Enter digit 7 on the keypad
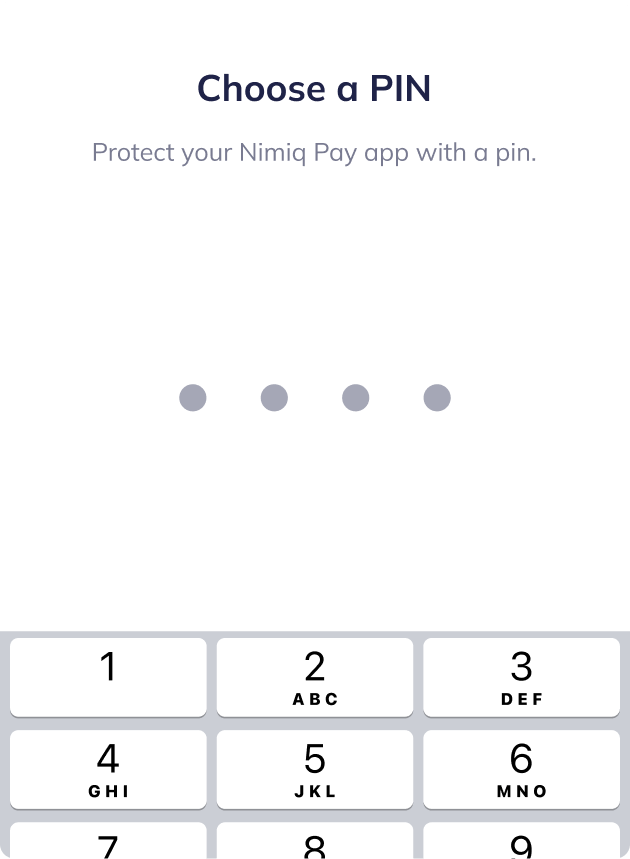This screenshot has width=630, height=859. (x=108, y=843)
